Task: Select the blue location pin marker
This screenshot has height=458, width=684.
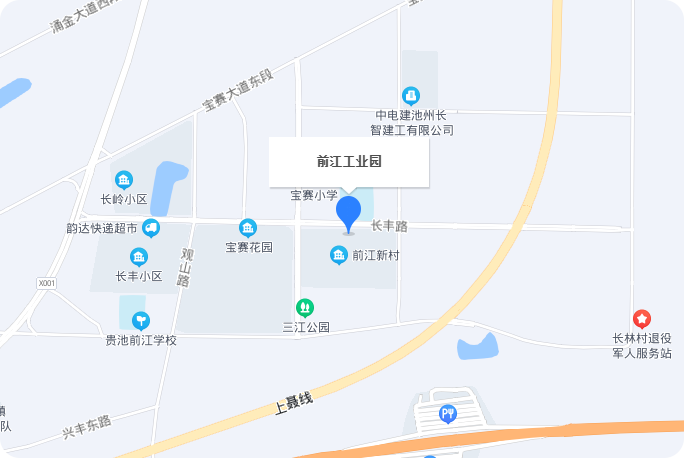Action: tap(348, 213)
